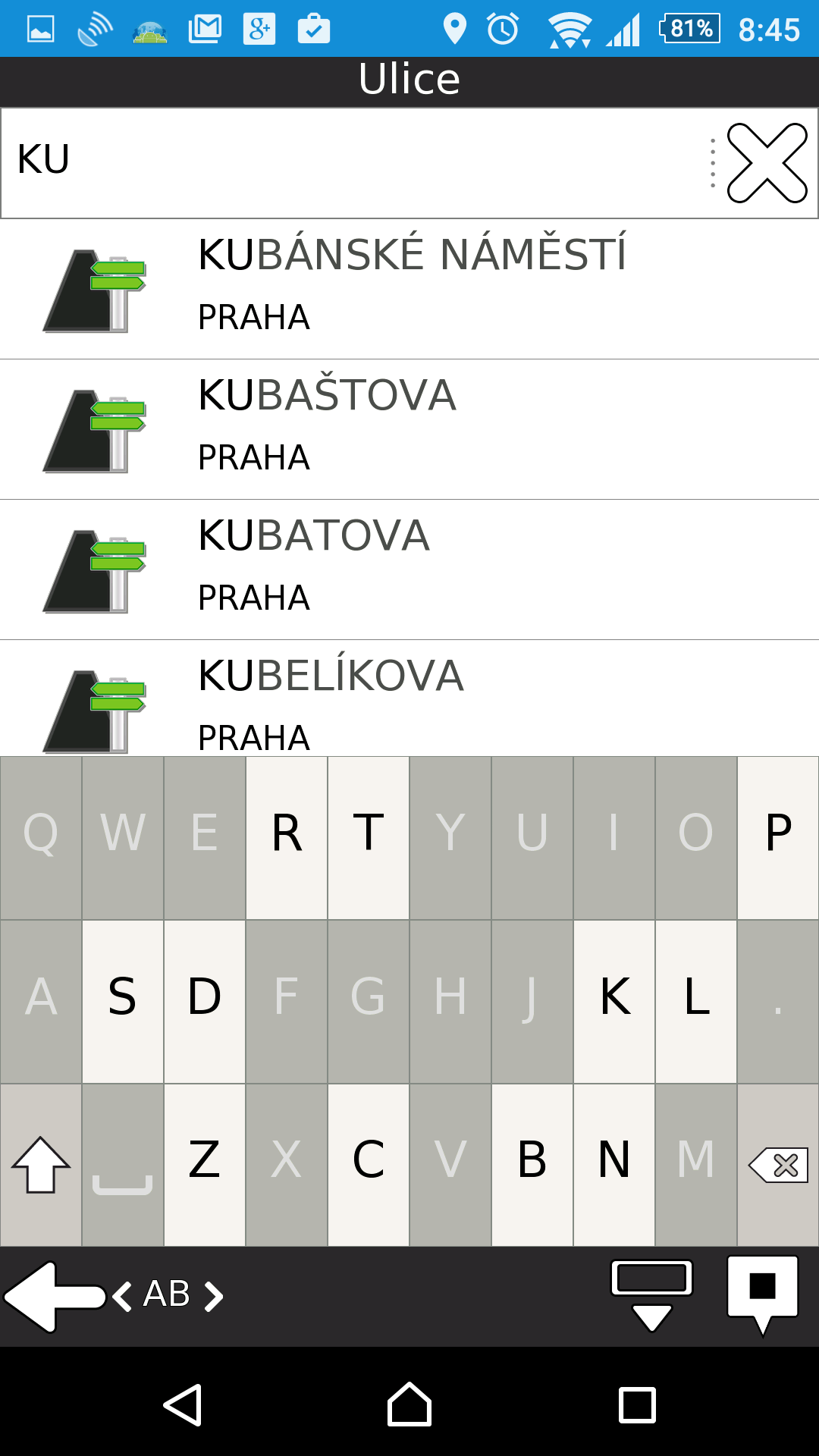Choose KUBATOVA from the list
The height and width of the screenshot is (1456, 819).
pyautogui.click(x=409, y=570)
